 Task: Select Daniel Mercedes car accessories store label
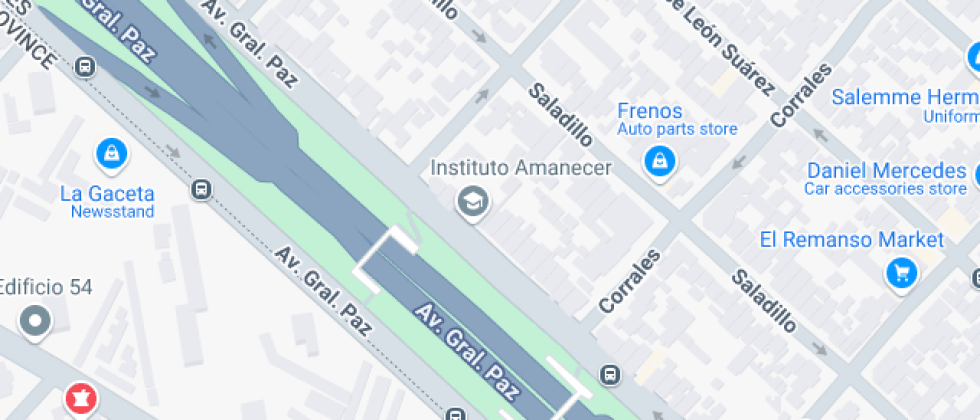(x=886, y=179)
